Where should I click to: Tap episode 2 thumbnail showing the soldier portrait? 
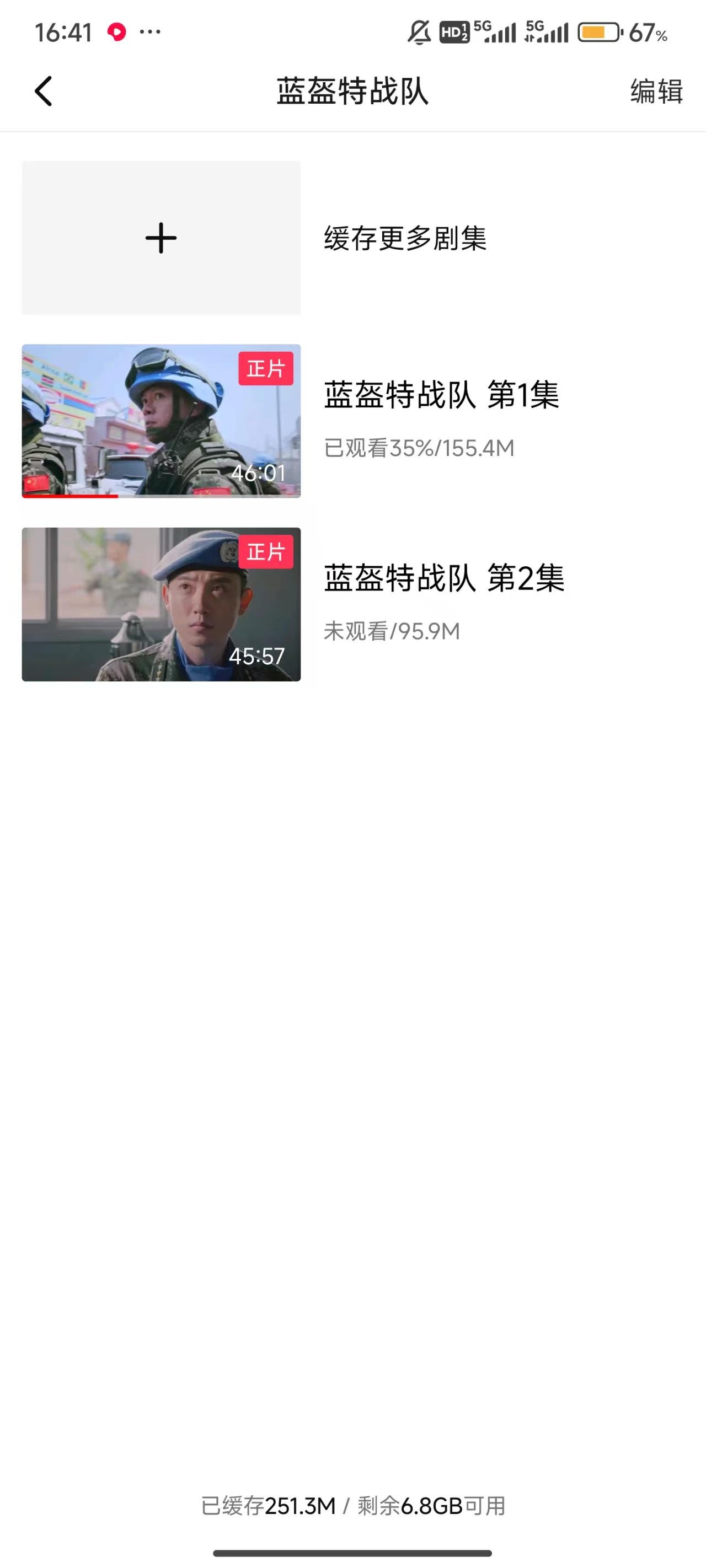(x=160, y=604)
